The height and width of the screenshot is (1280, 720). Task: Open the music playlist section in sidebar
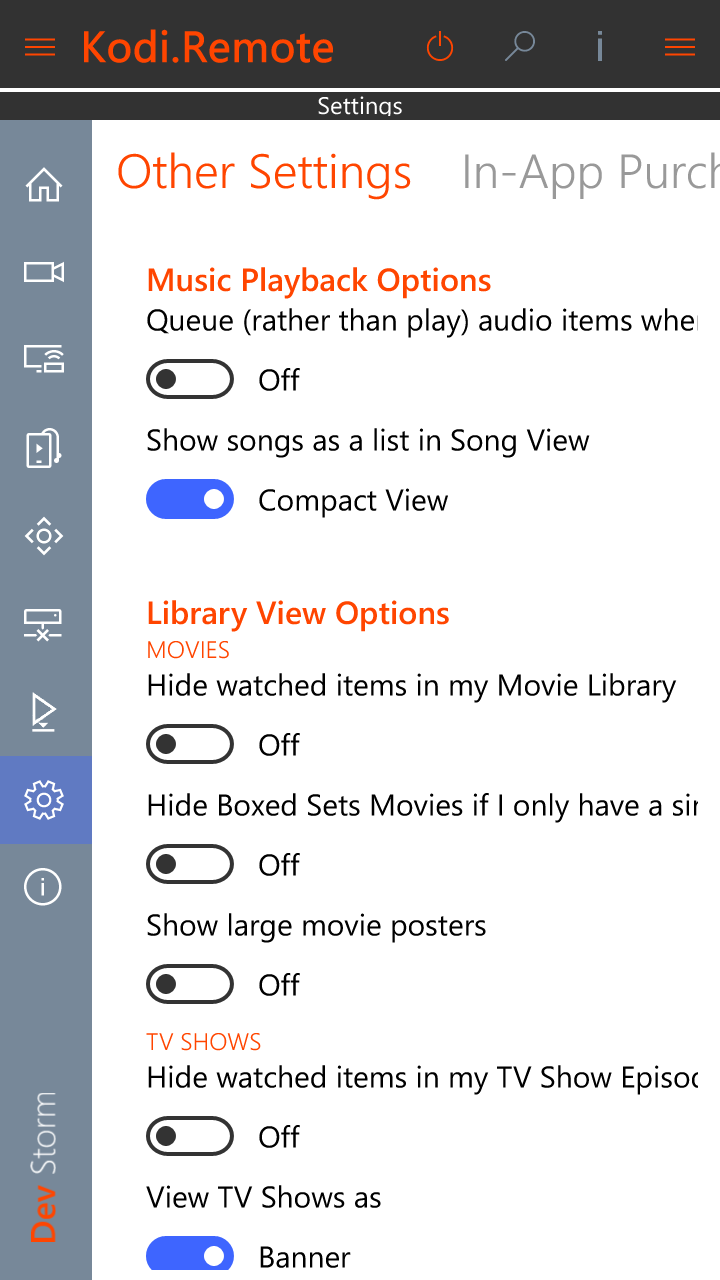click(44, 448)
